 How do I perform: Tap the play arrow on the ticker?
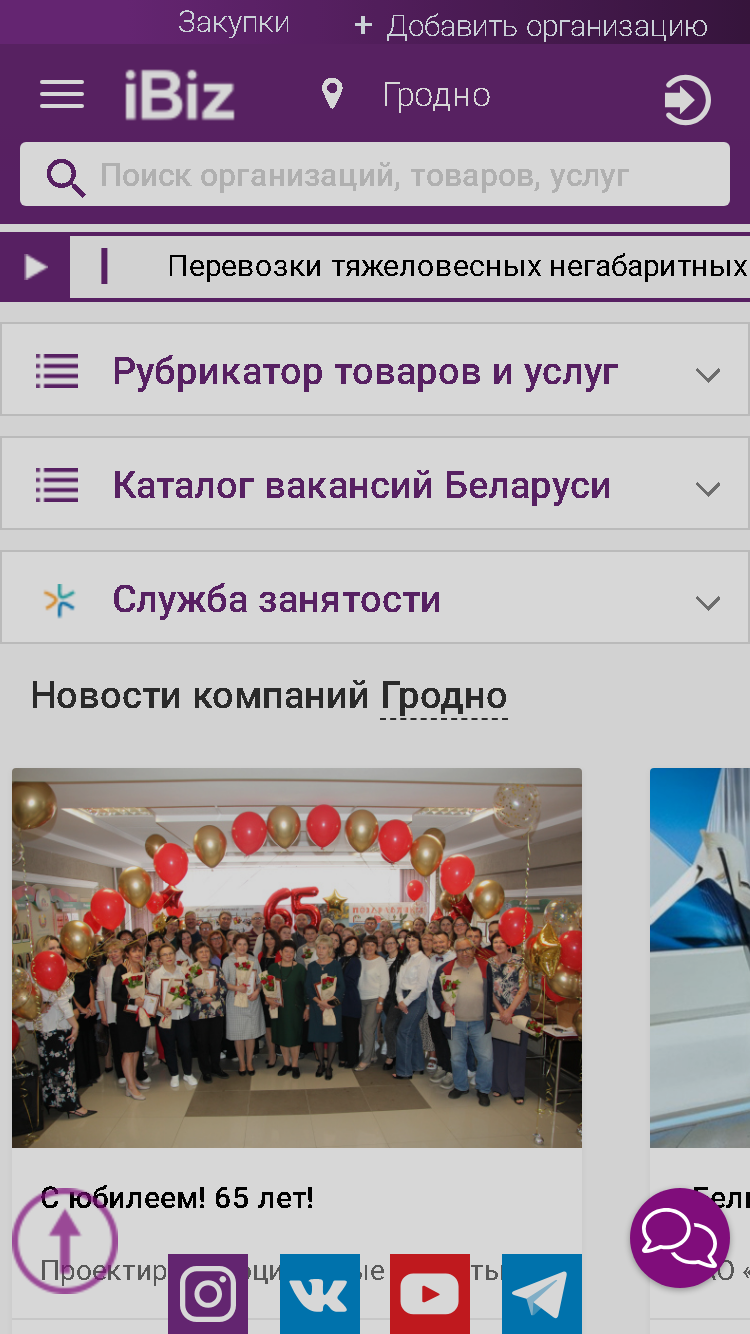(35, 267)
